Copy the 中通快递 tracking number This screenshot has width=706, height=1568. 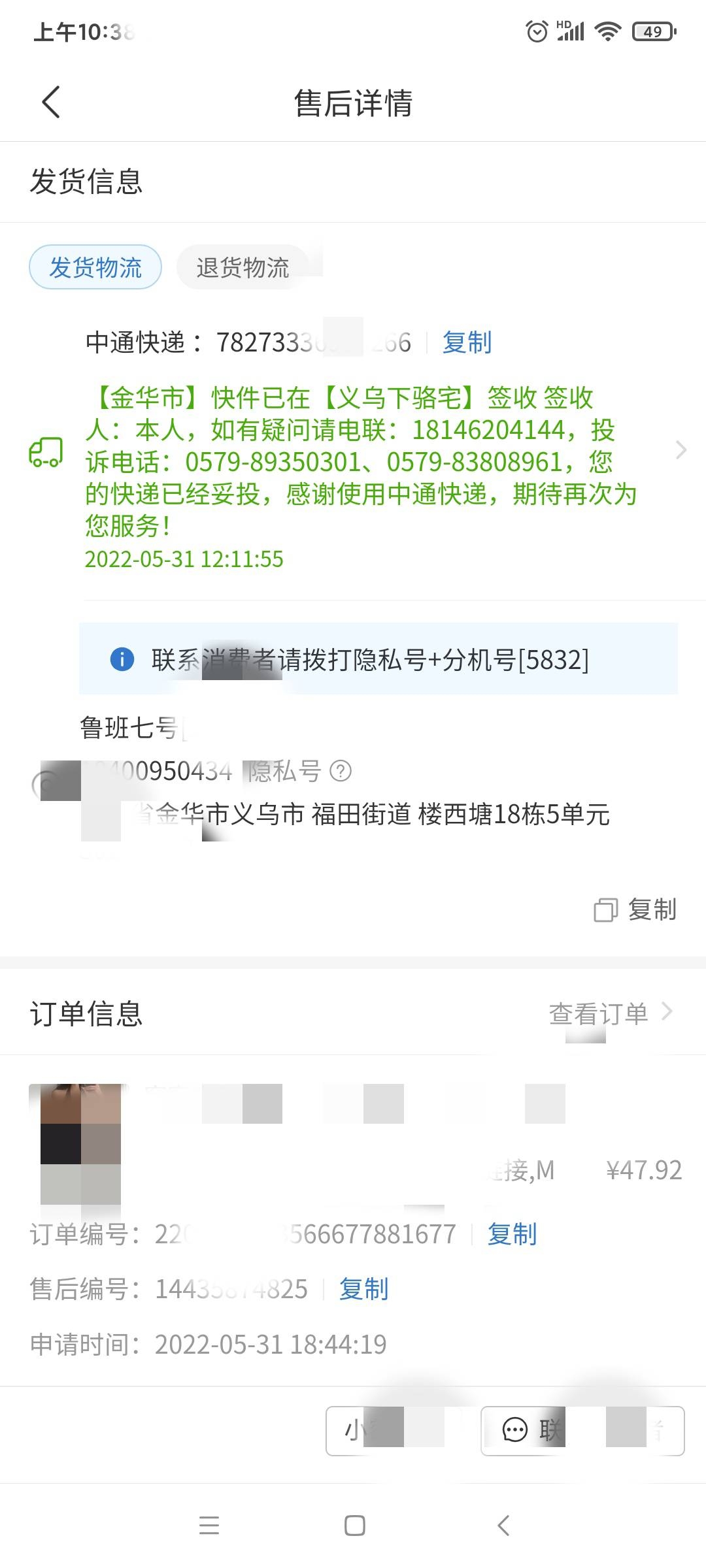click(x=467, y=342)
